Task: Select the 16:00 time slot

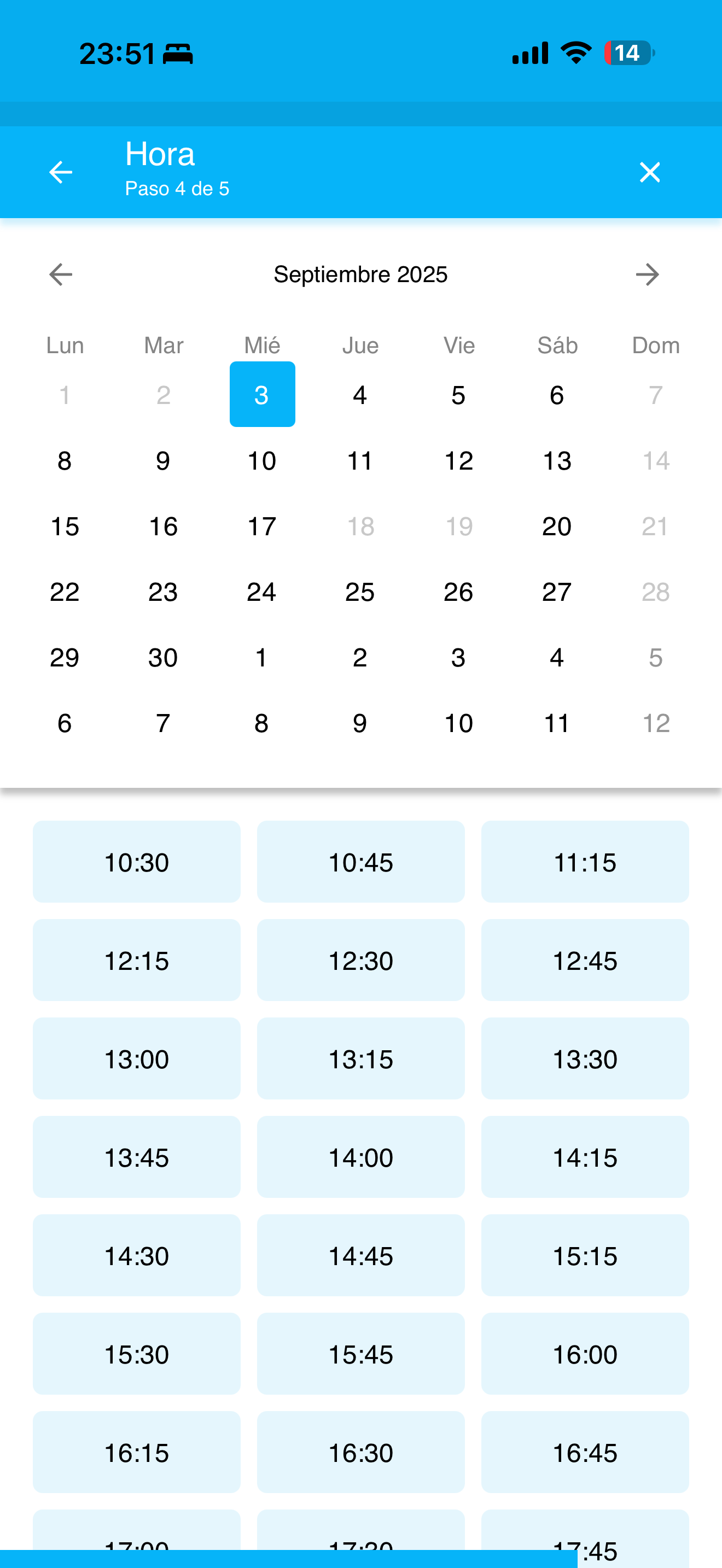Action: pos(584,1354)
